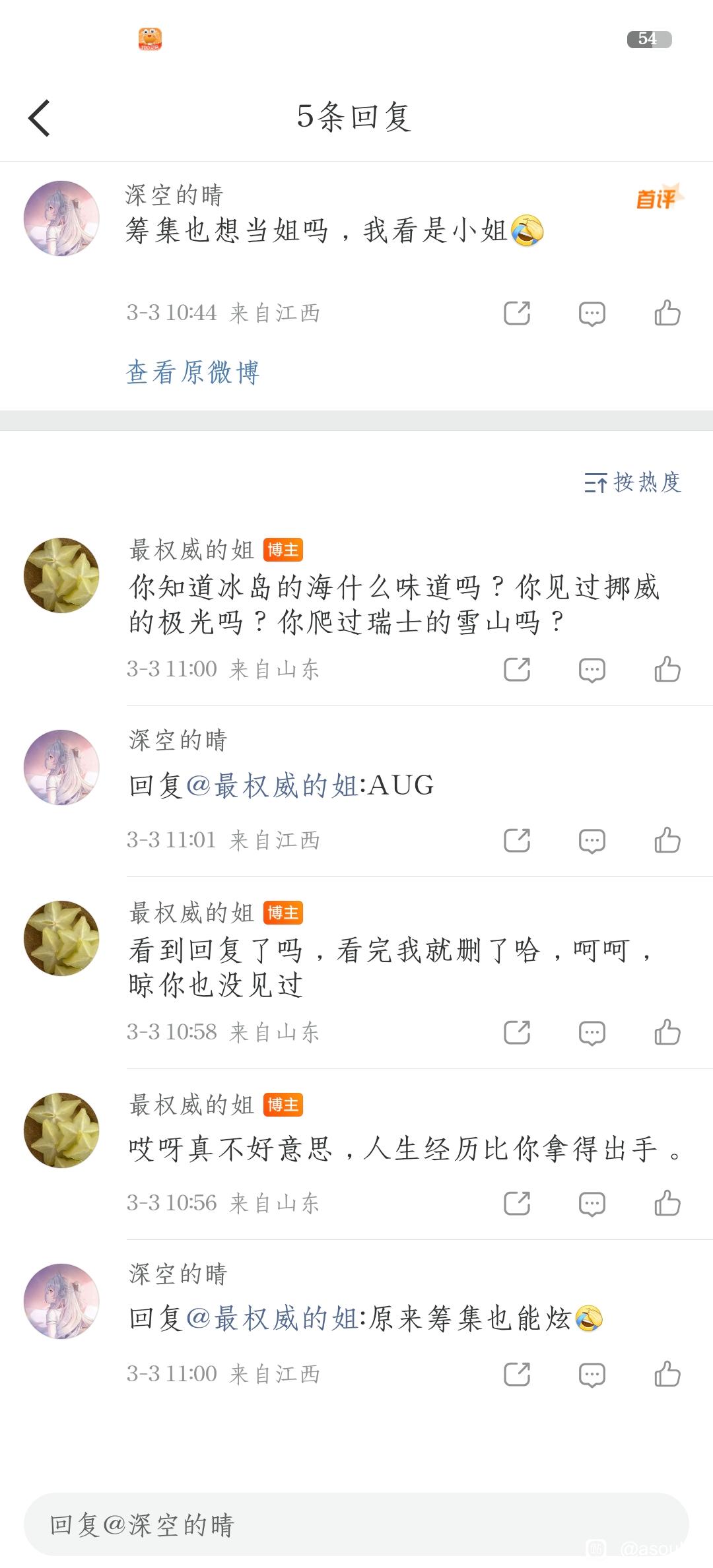Comment on the reply 看到回复了吗
The height and width of the screenshot is (1568, 713).
592,1033
